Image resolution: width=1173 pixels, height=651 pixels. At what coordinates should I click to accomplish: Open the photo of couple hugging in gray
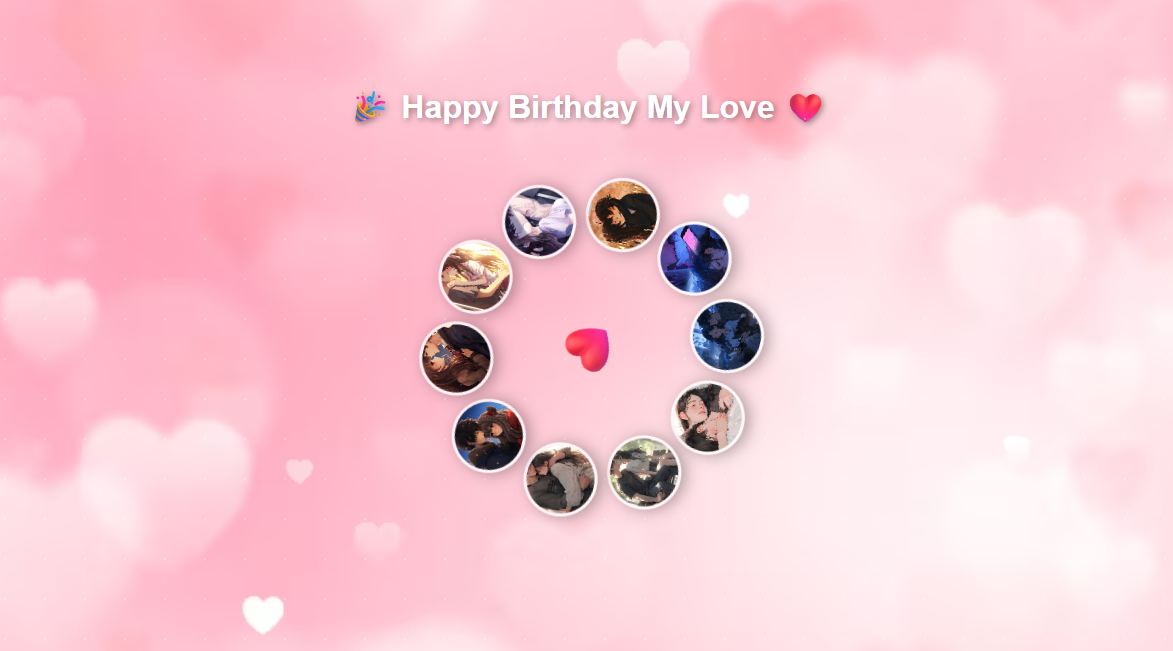point(561,479)
